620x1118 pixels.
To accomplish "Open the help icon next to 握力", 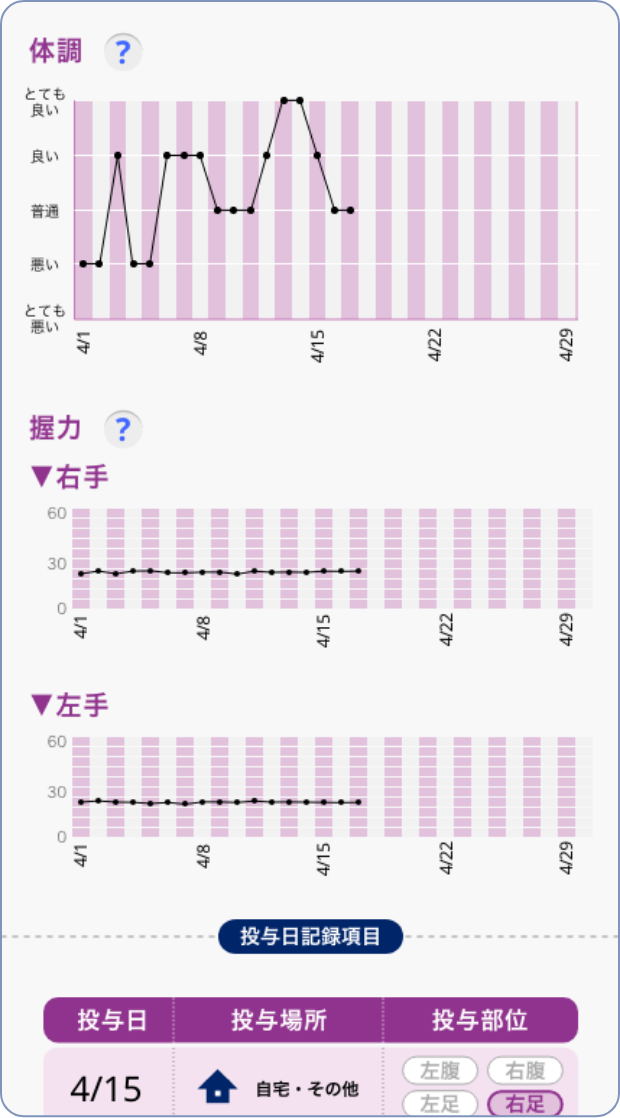I will [123, 429].
